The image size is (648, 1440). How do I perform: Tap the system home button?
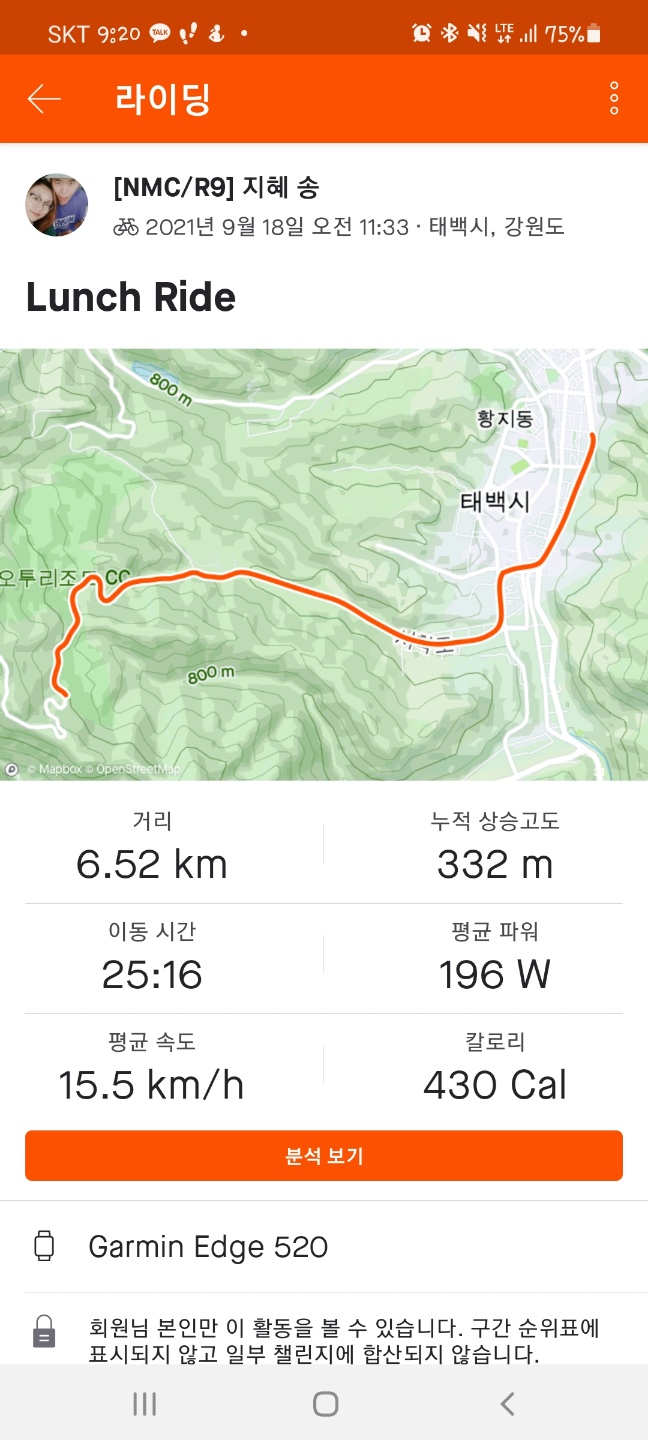[x=325, y=1404]
